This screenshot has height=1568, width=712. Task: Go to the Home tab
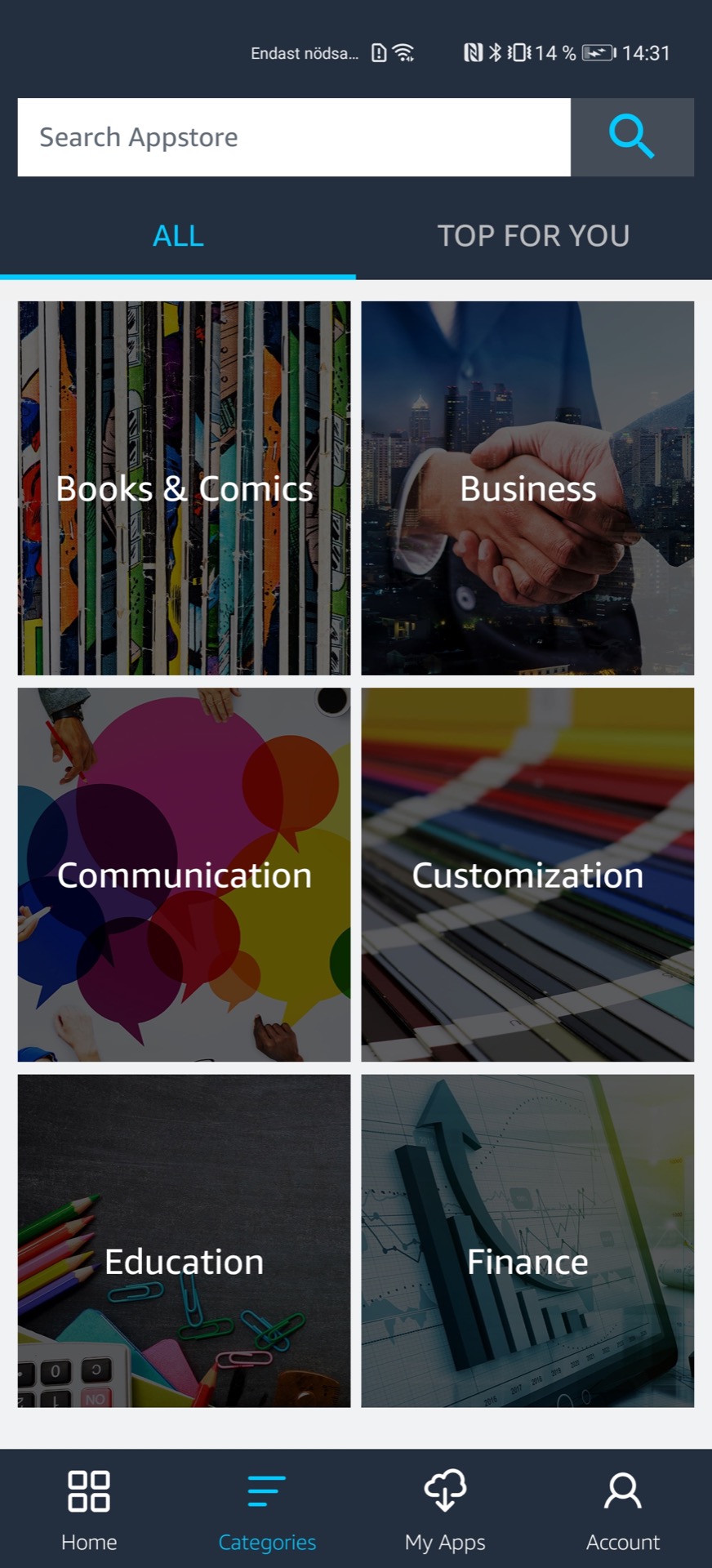click(x=89, y=1509)
